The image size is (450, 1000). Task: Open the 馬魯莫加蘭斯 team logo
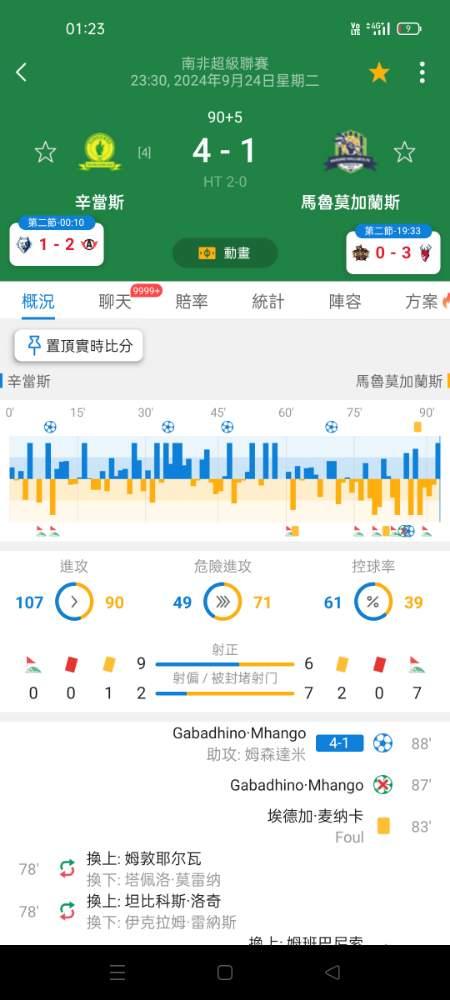[349, 151]
